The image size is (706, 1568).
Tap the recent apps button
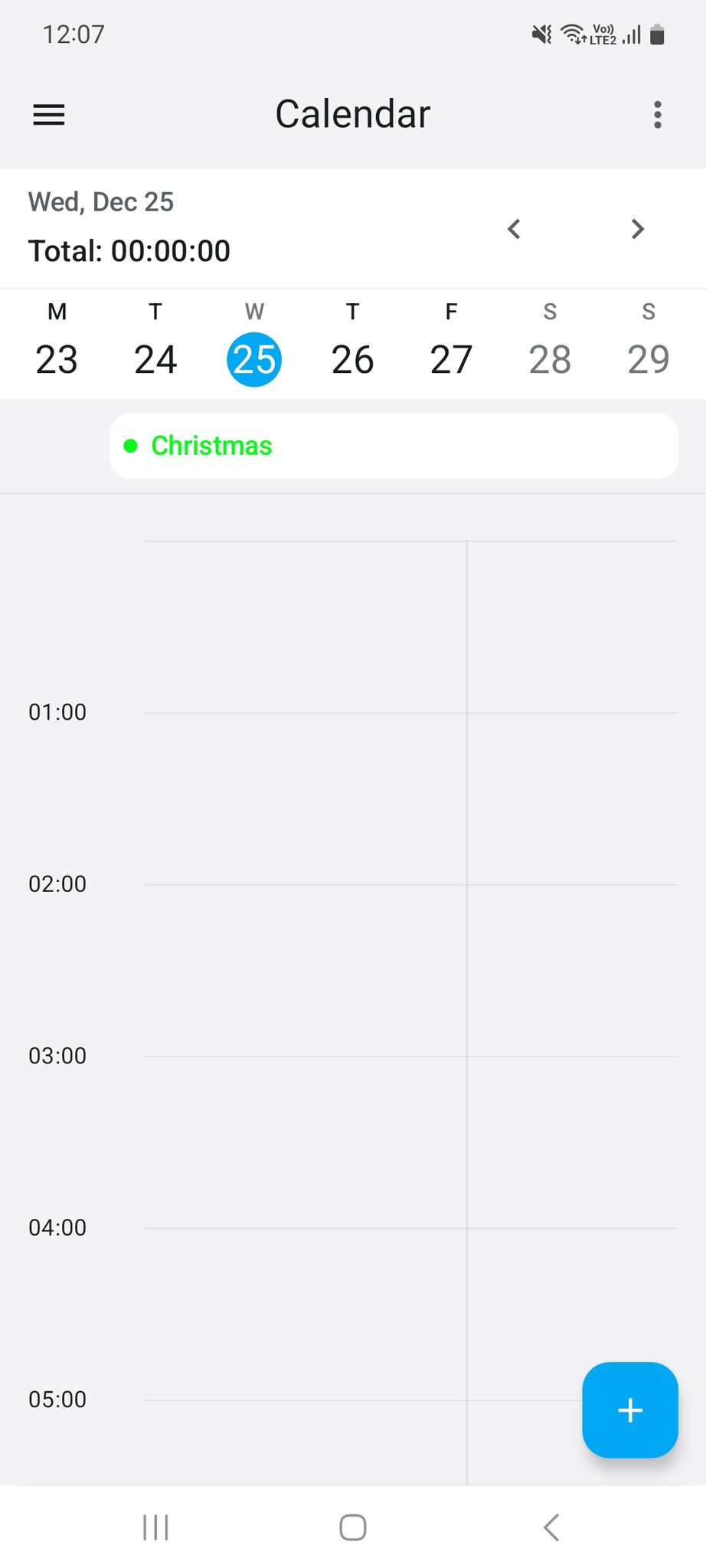click(155, 1527)
